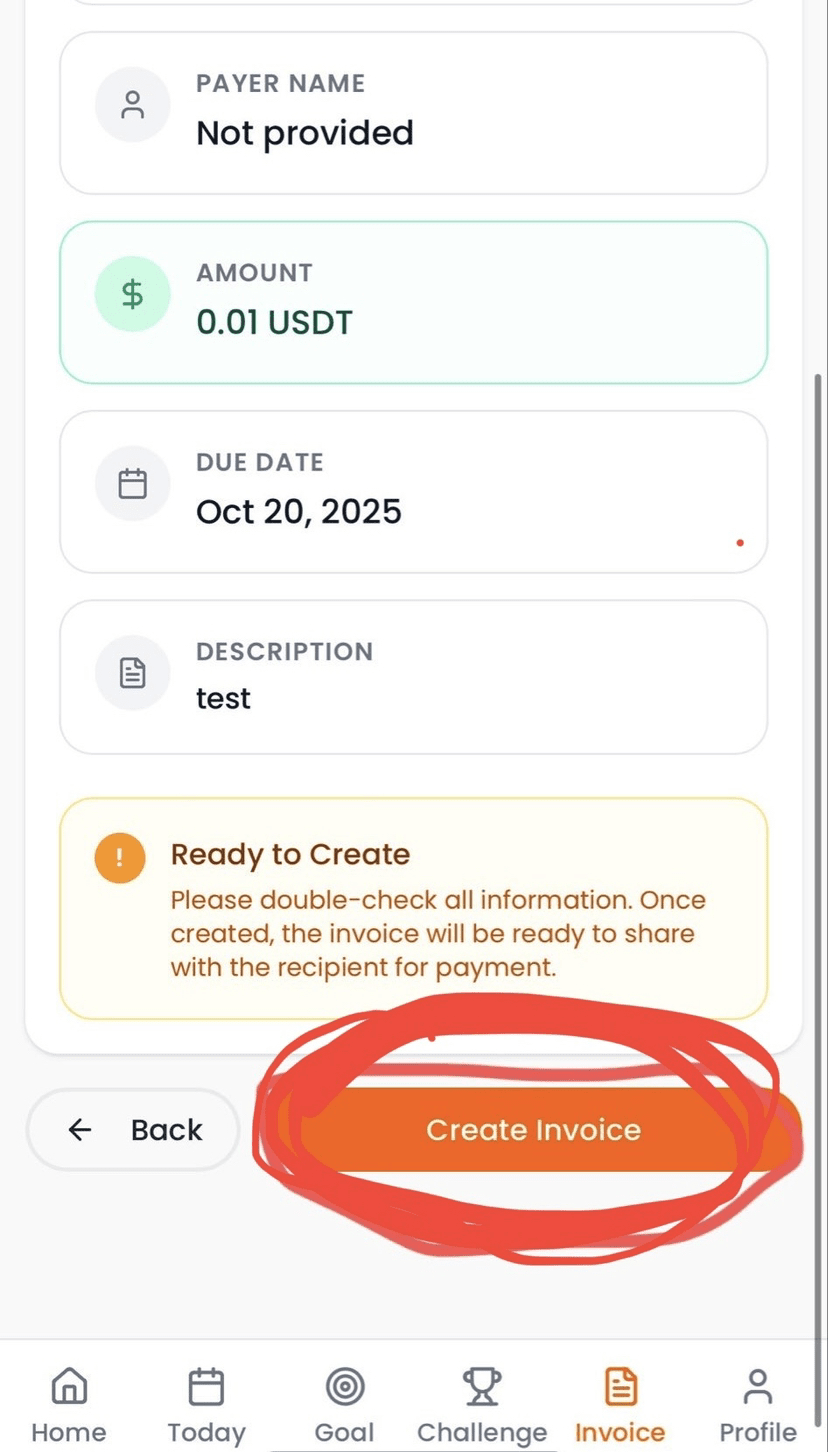Go to the Profile tab
Screen dimensions: 828x1452
pos(758,1405)
